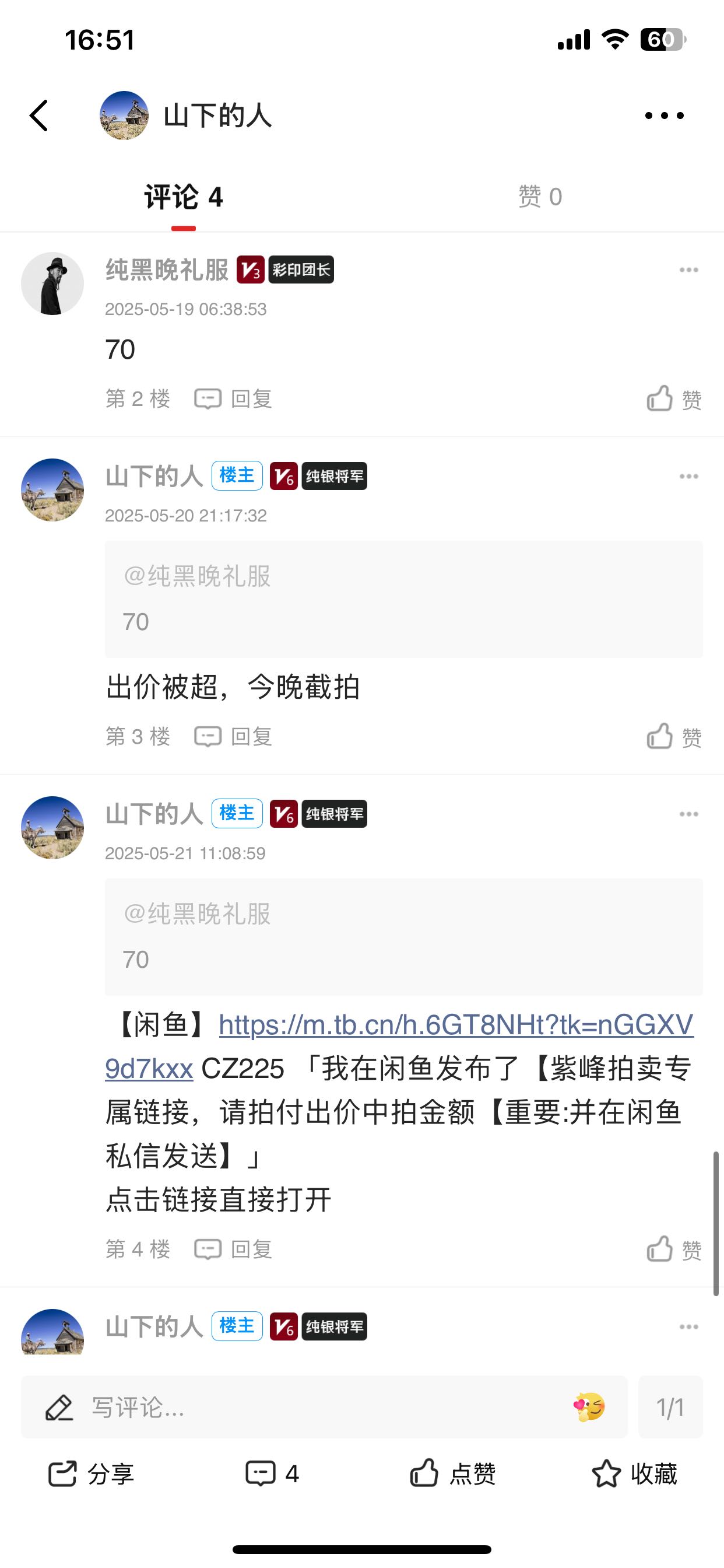Reply to the 第 3 楼 comment
The width and height of the screenshot is (724, 1568).
point(234,737)
